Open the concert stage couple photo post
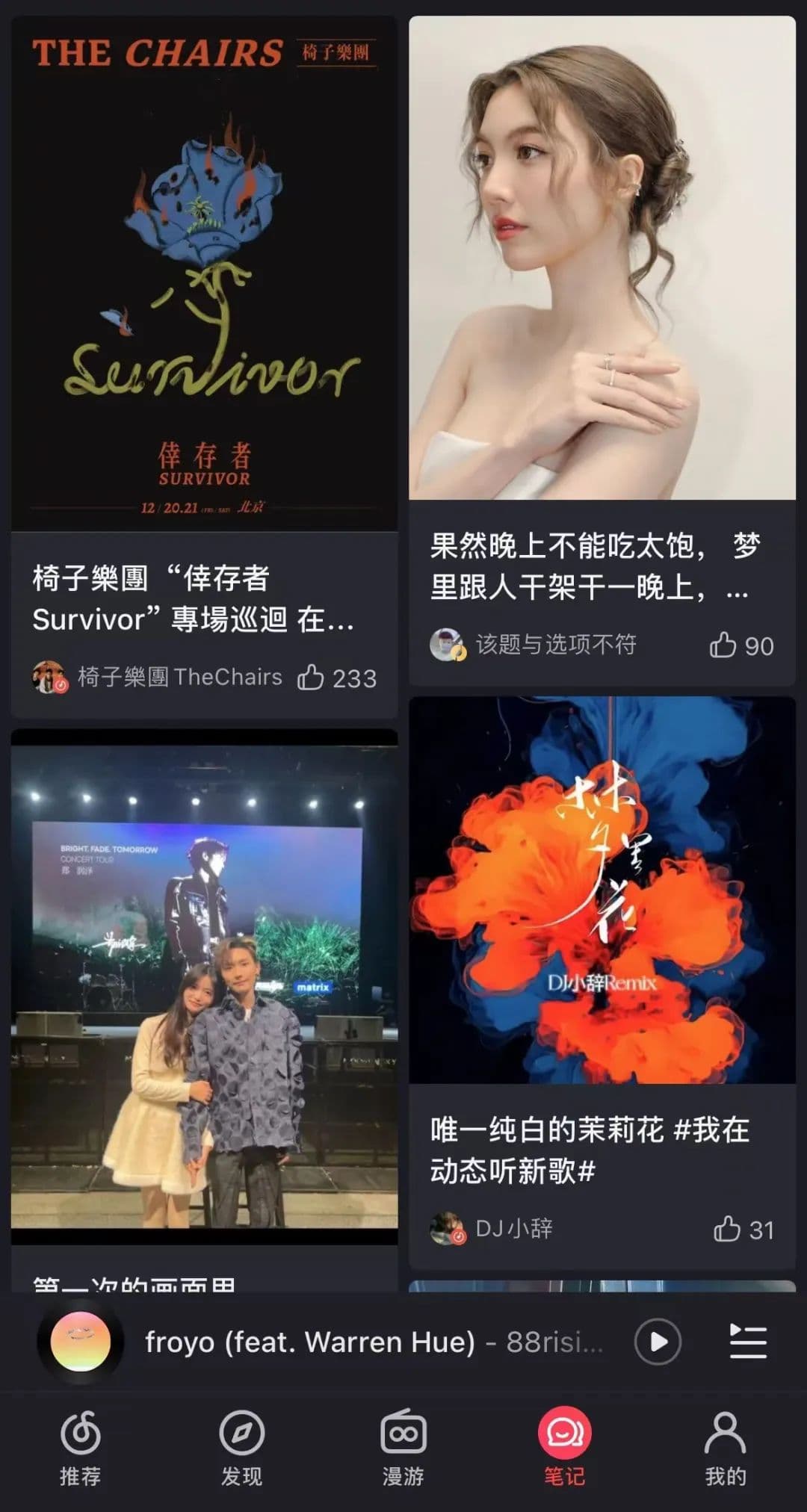Screen dimensions: 807x1512 (x=204, y=986)
